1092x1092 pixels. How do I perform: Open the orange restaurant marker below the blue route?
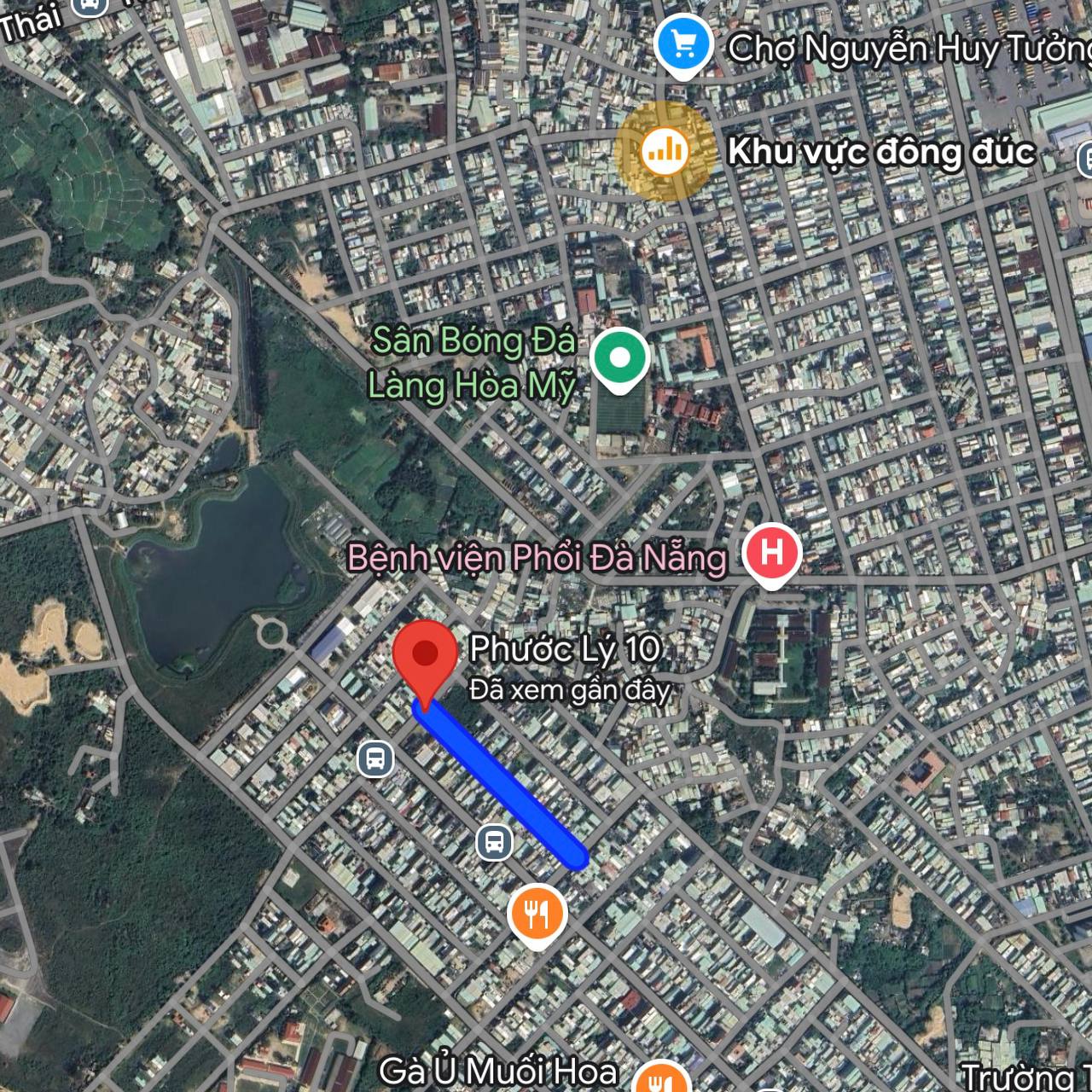537,914
